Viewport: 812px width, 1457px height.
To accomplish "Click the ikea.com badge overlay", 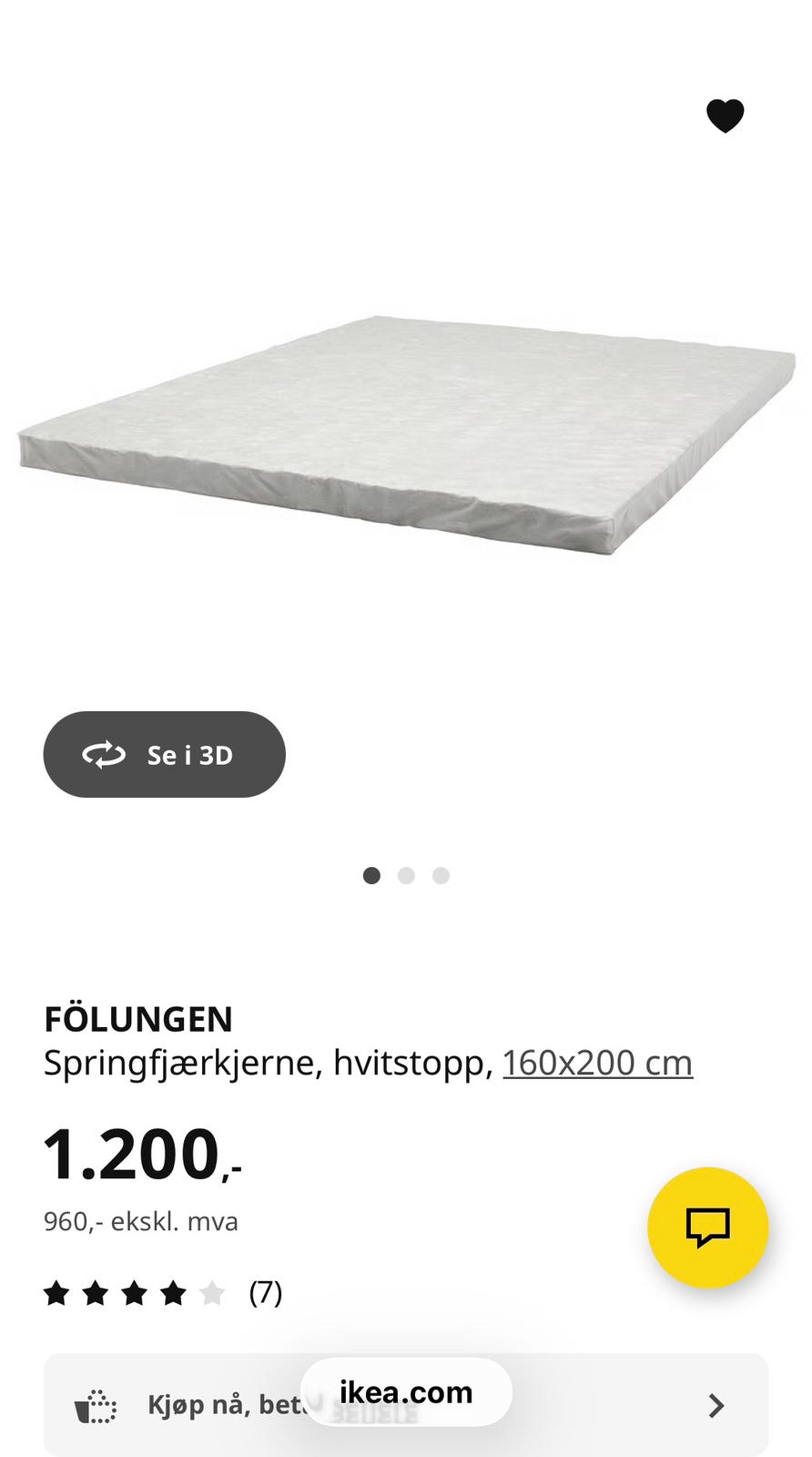I will 406,1391.
